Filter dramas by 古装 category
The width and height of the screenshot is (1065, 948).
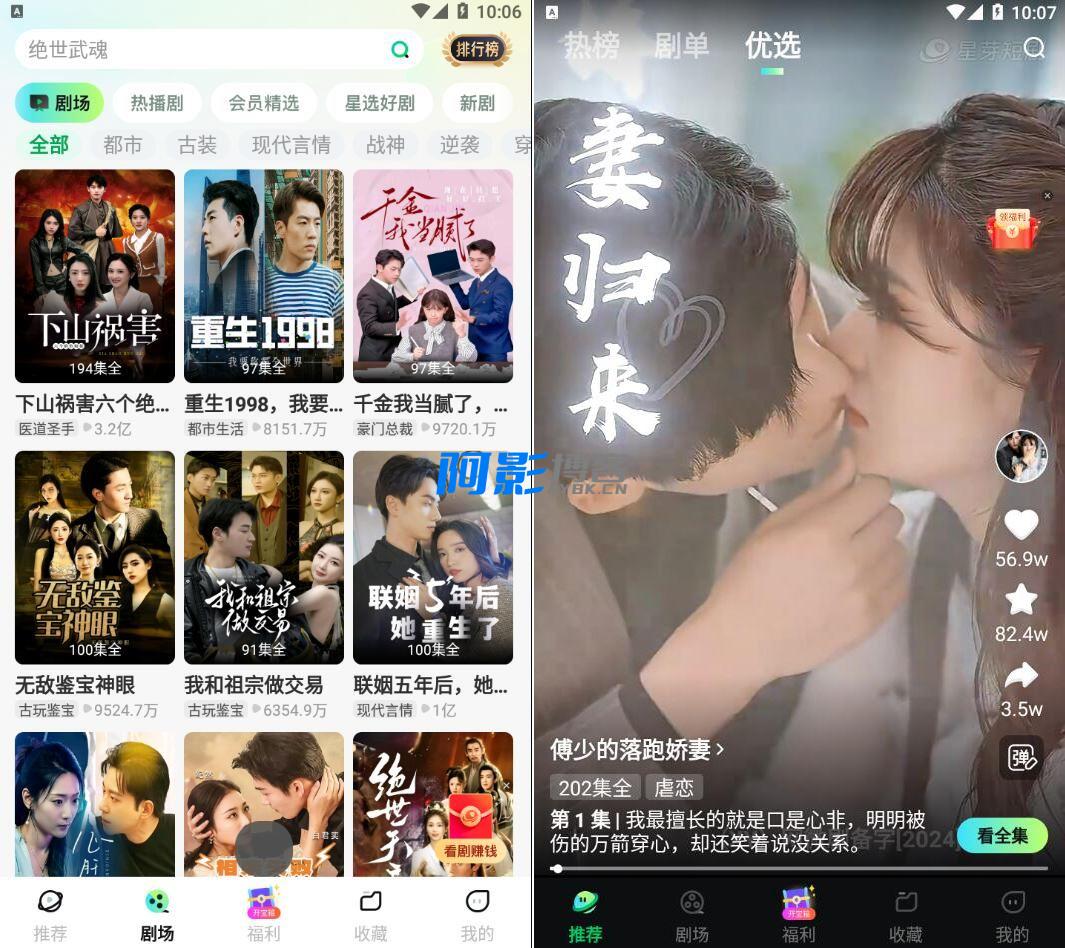[x=197, y=145]
